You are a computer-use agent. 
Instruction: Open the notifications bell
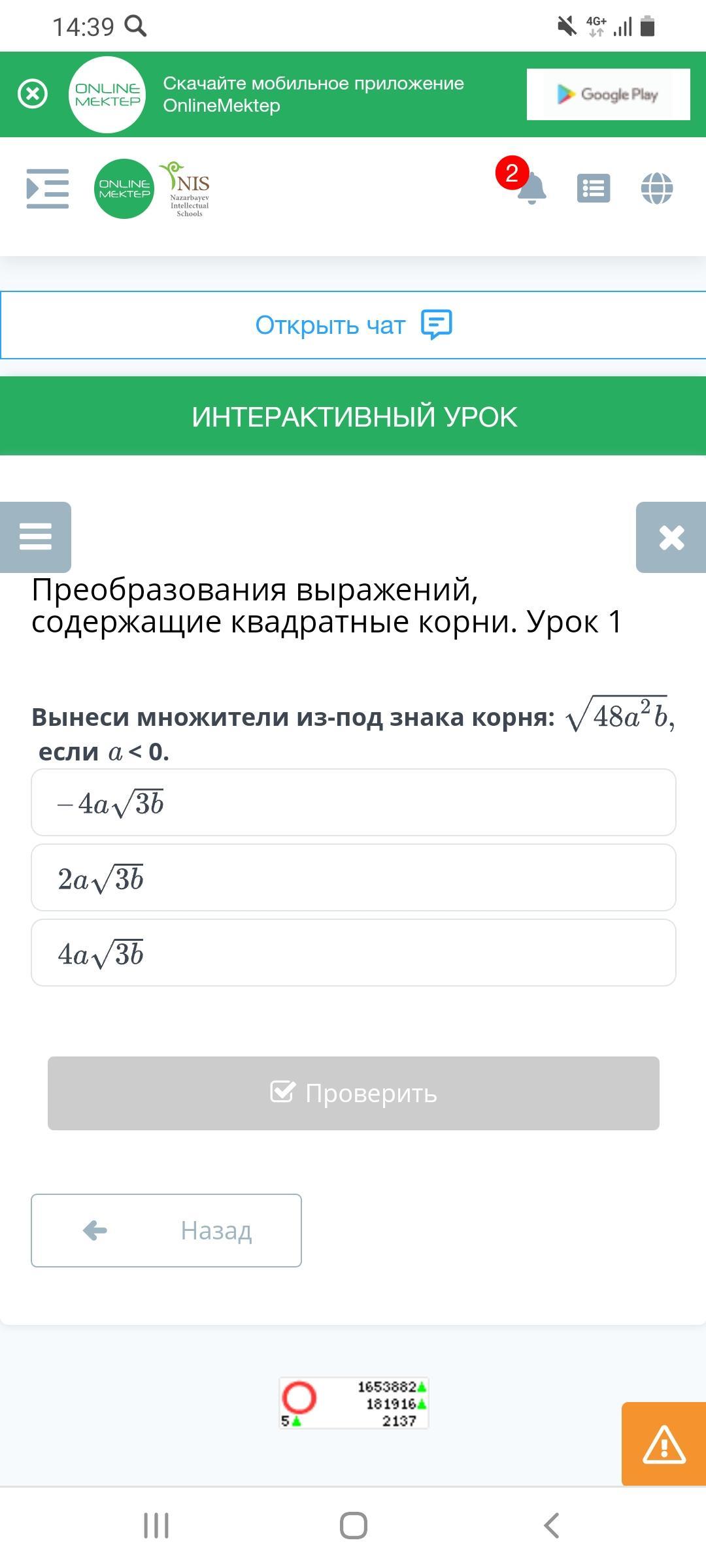531,189
